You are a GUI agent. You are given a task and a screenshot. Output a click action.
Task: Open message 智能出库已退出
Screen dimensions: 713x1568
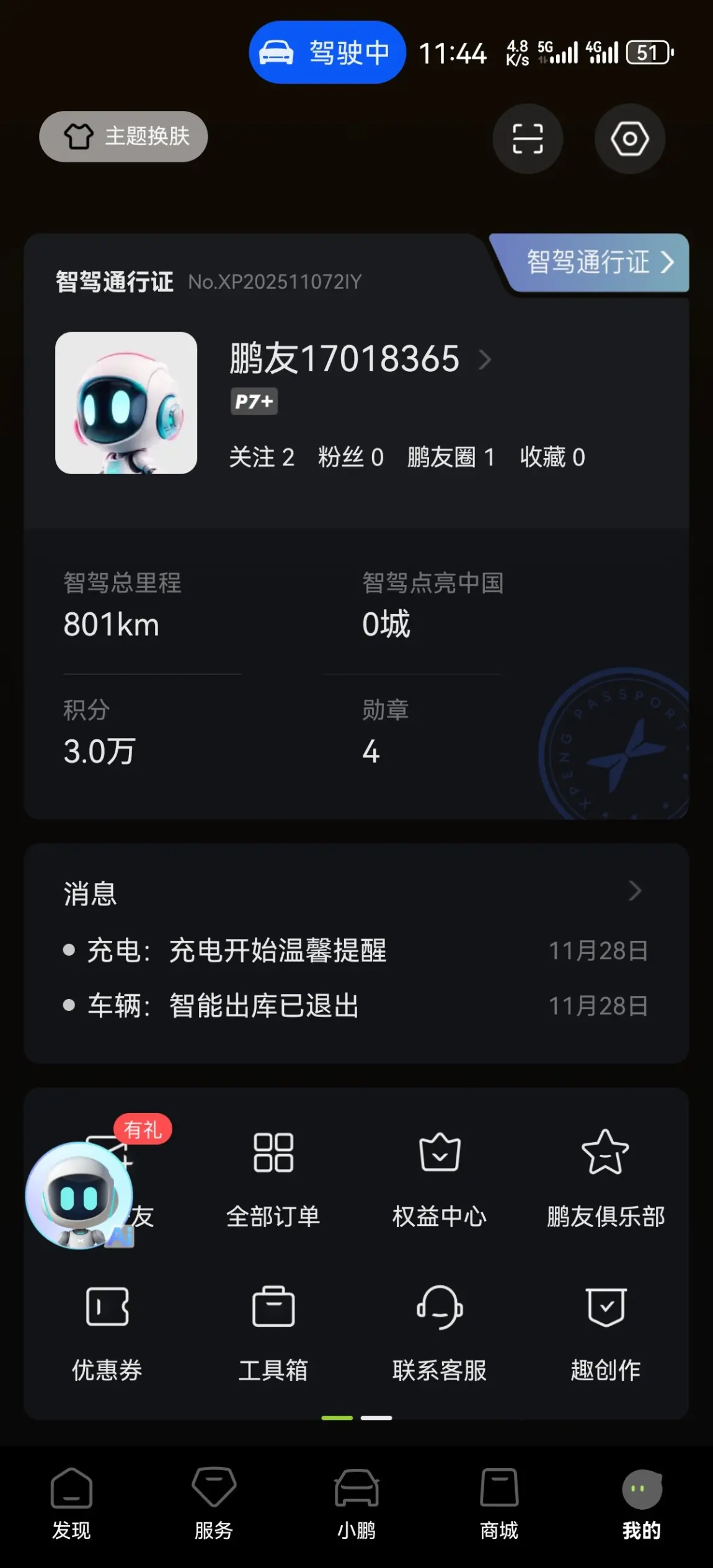pos(264,1006)
